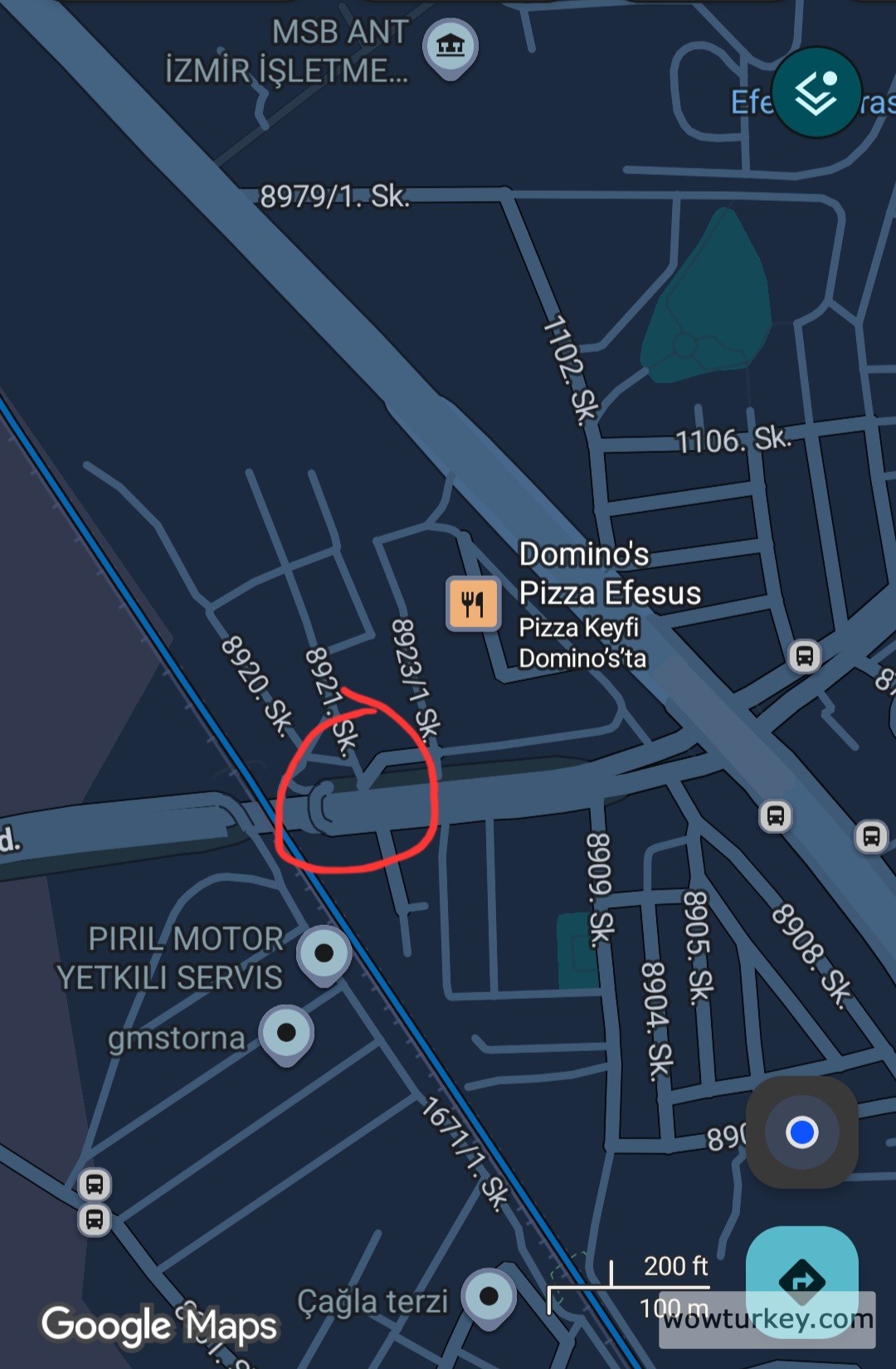The width and height of the screenshot is (896, 1369).
Task: Open the MSB ANT İzmir İşletme pin
Action: [450, 46]
